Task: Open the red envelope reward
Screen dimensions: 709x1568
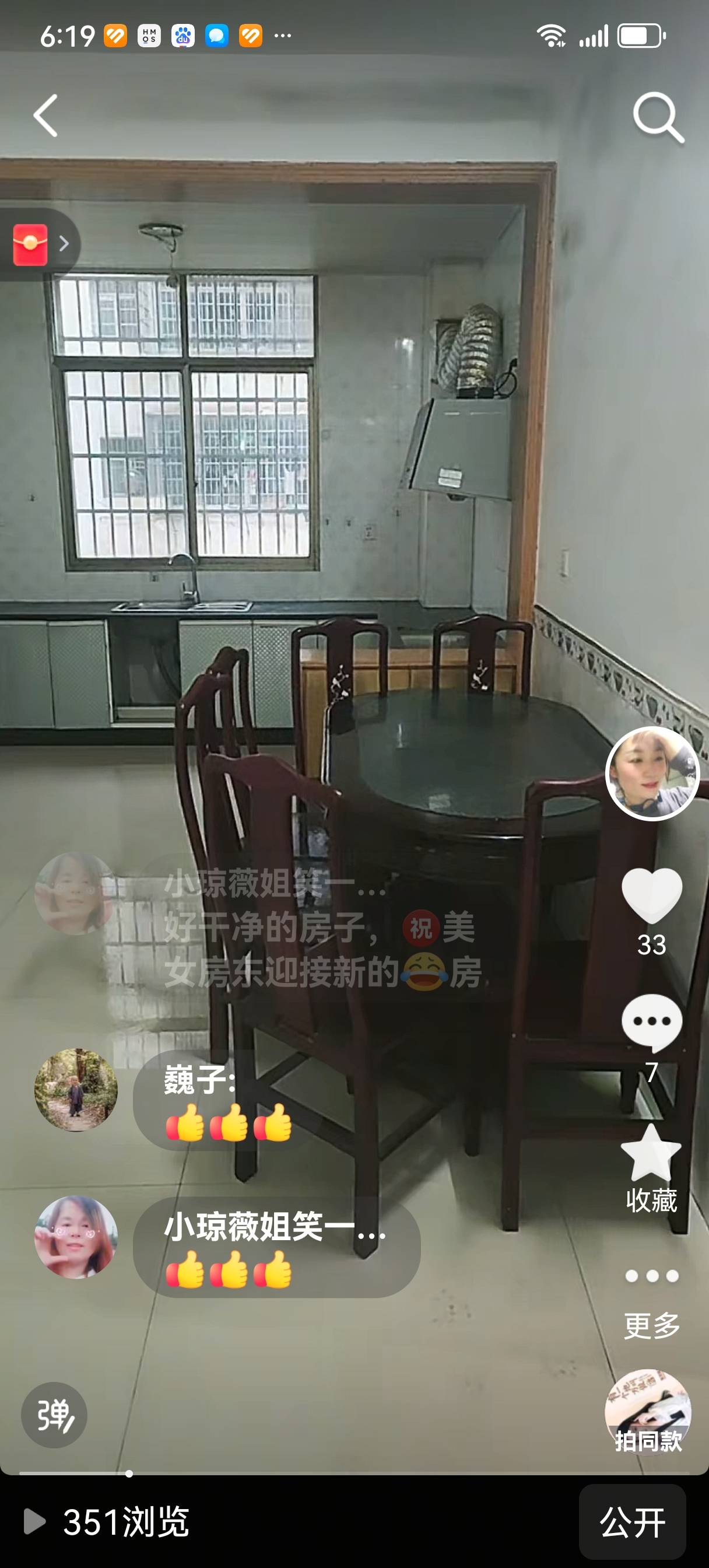Action: [x=31, y=244]
